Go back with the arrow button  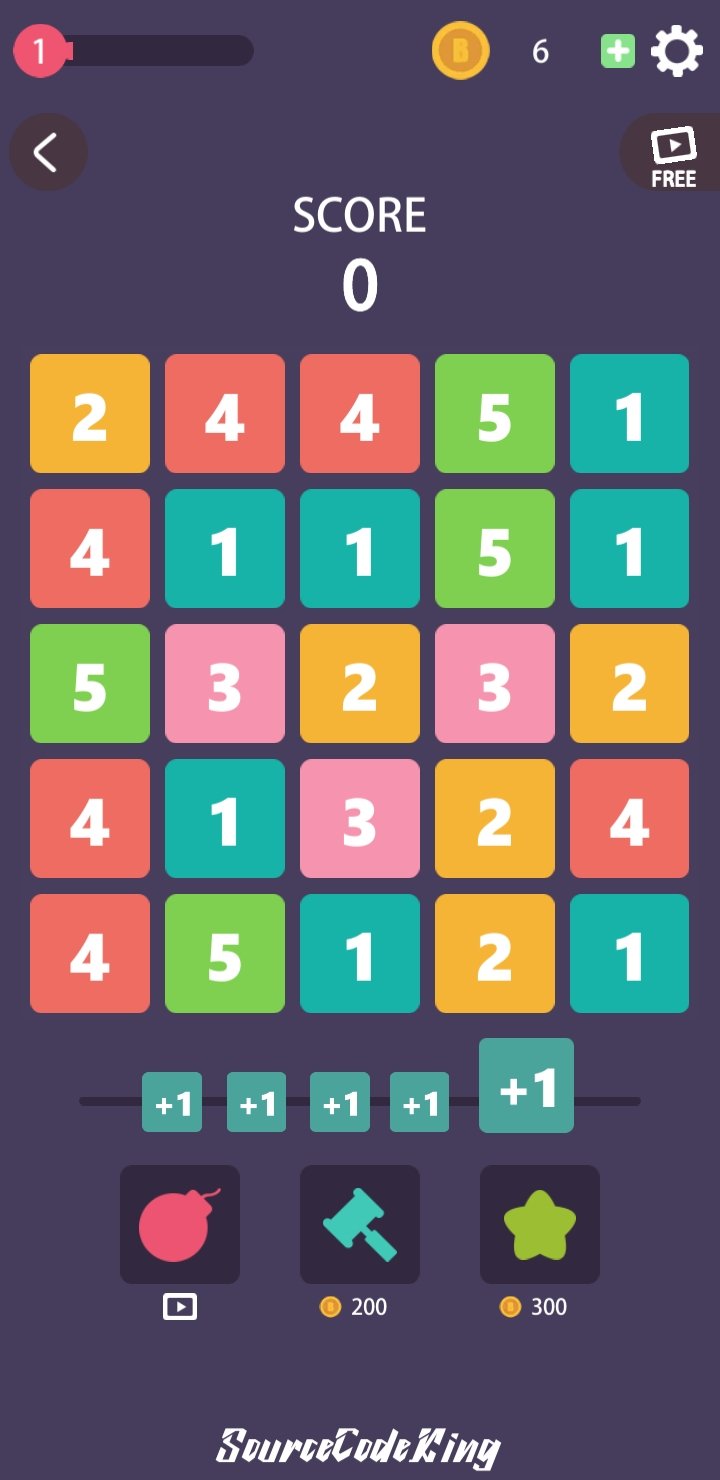[x=48, y=153]
